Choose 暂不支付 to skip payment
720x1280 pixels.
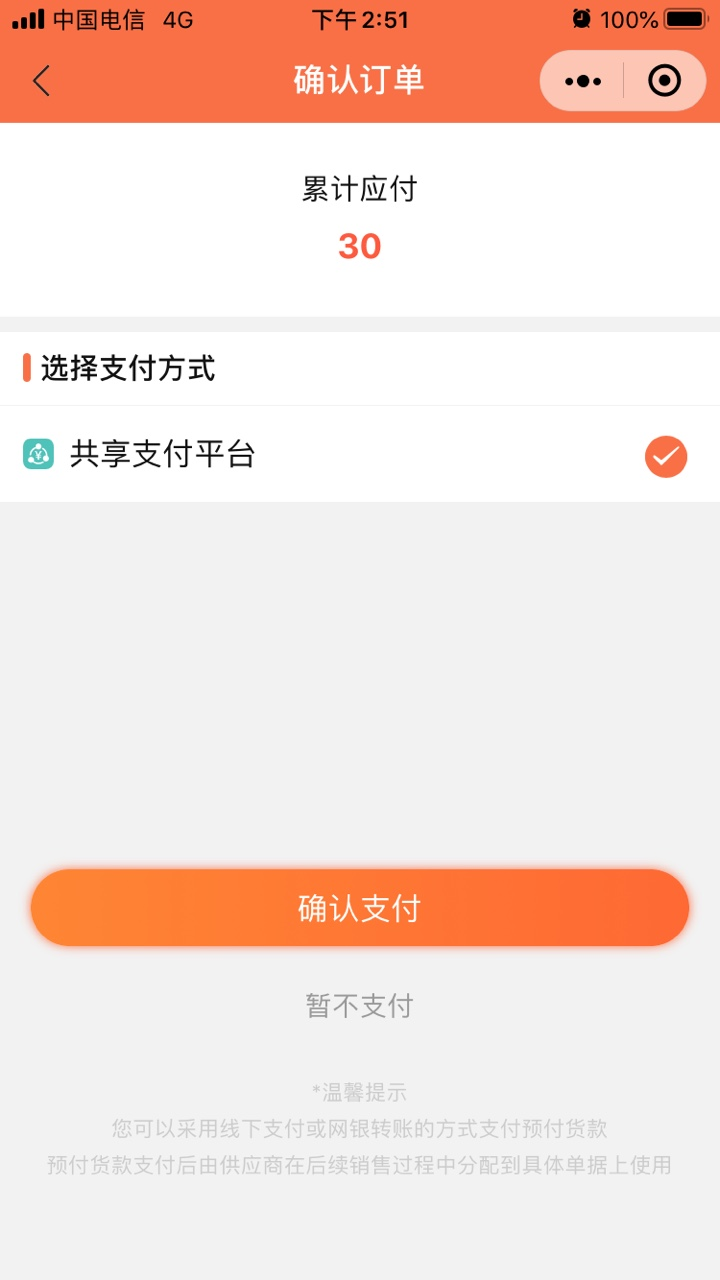coord(360,1005)
